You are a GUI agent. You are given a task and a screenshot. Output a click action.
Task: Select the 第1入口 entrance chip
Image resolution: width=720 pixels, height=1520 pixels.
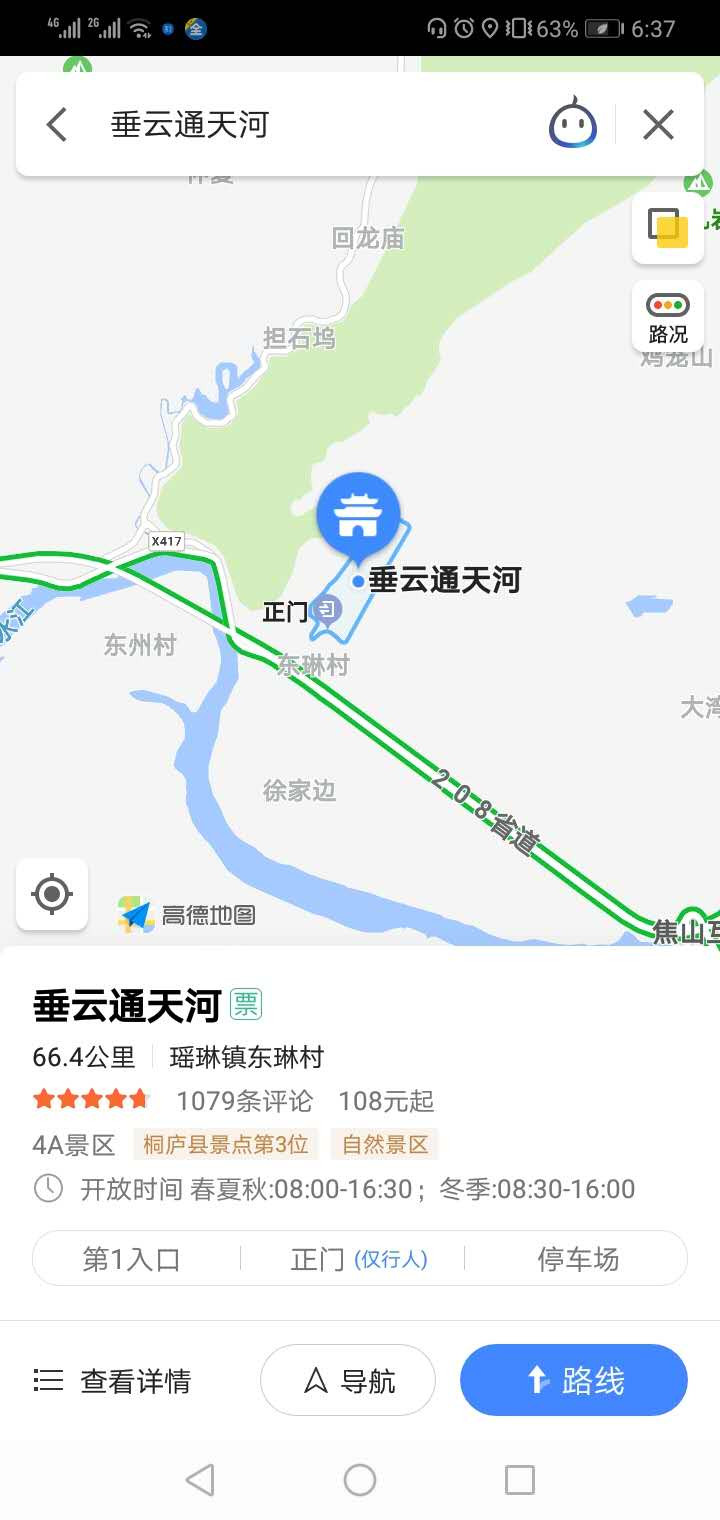point(132,1259)
